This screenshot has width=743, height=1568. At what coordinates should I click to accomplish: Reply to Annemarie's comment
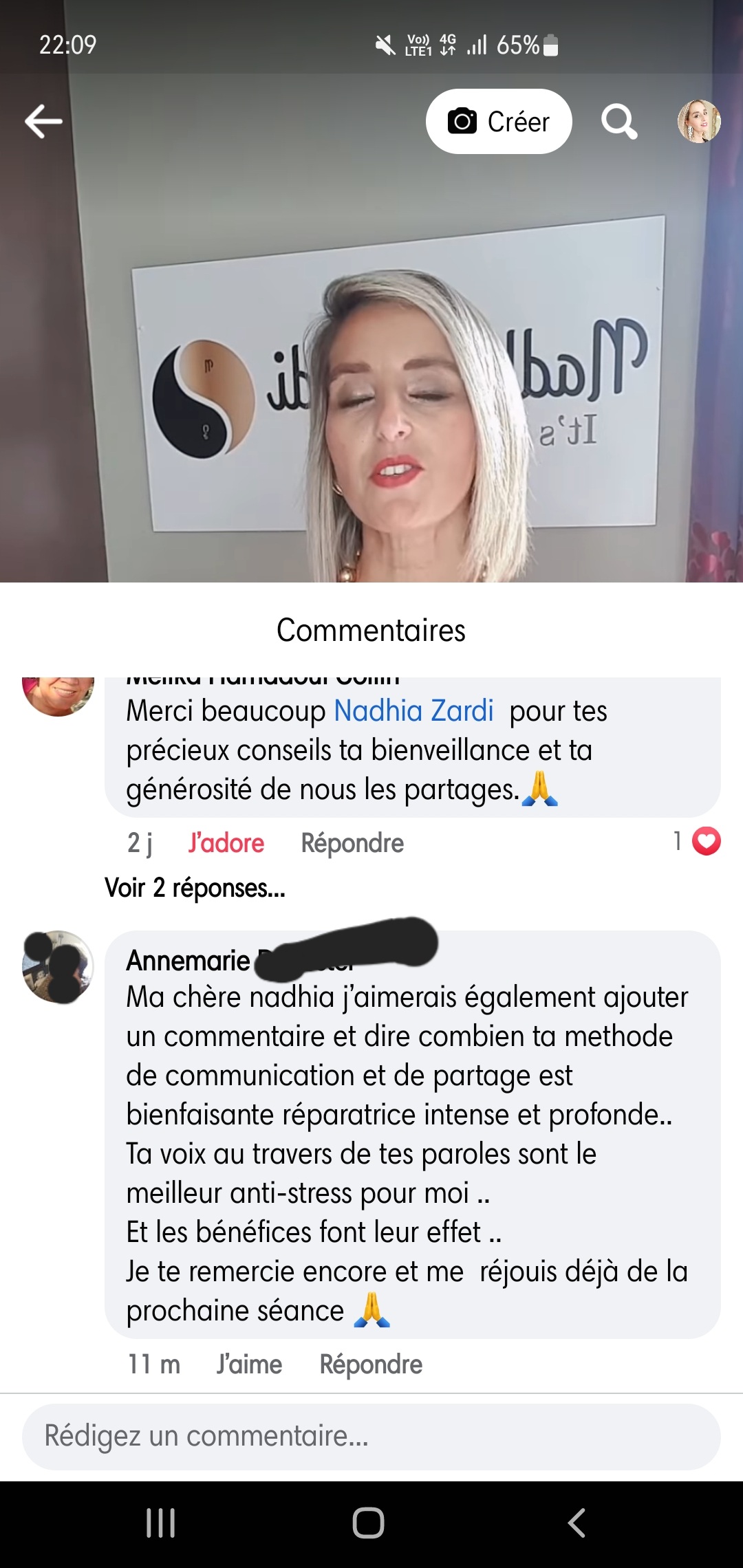point(371,1364)
